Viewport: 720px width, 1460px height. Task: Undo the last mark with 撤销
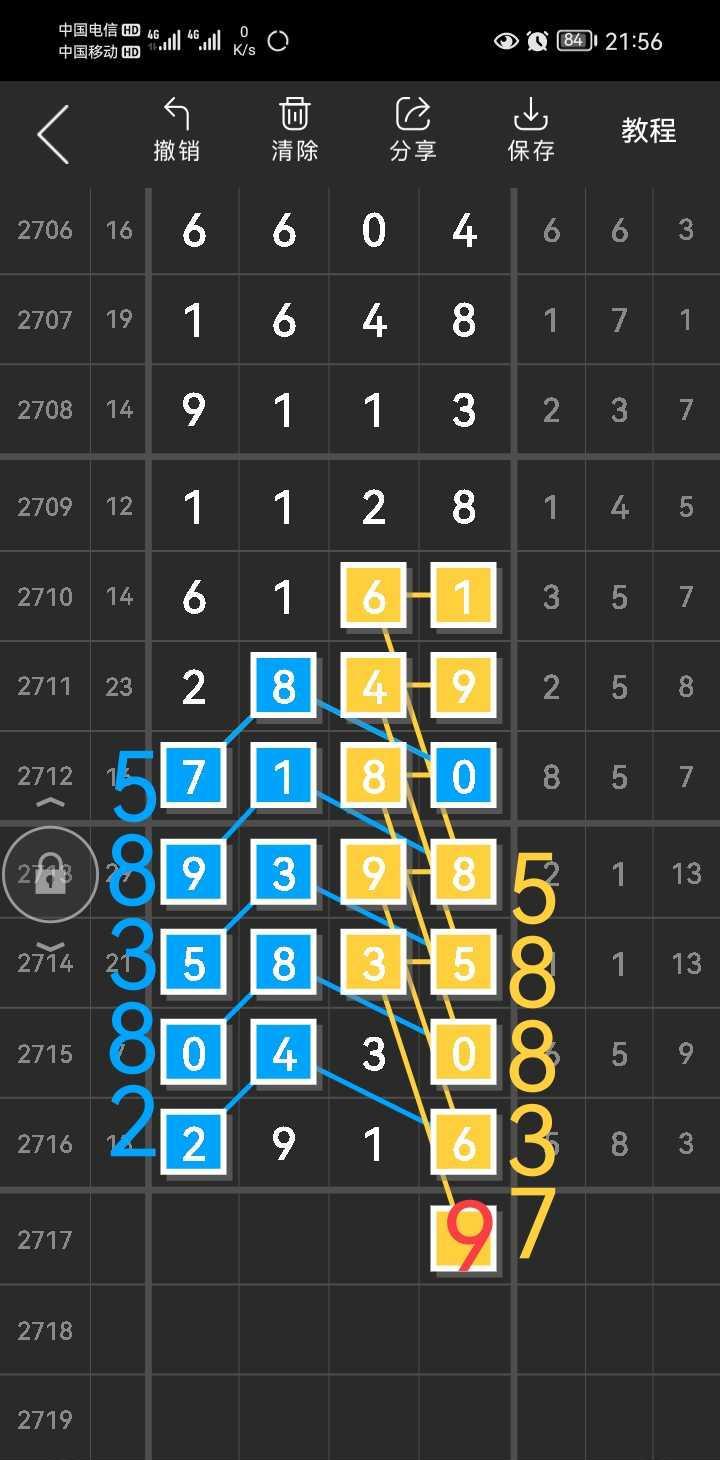coord(176,131)
